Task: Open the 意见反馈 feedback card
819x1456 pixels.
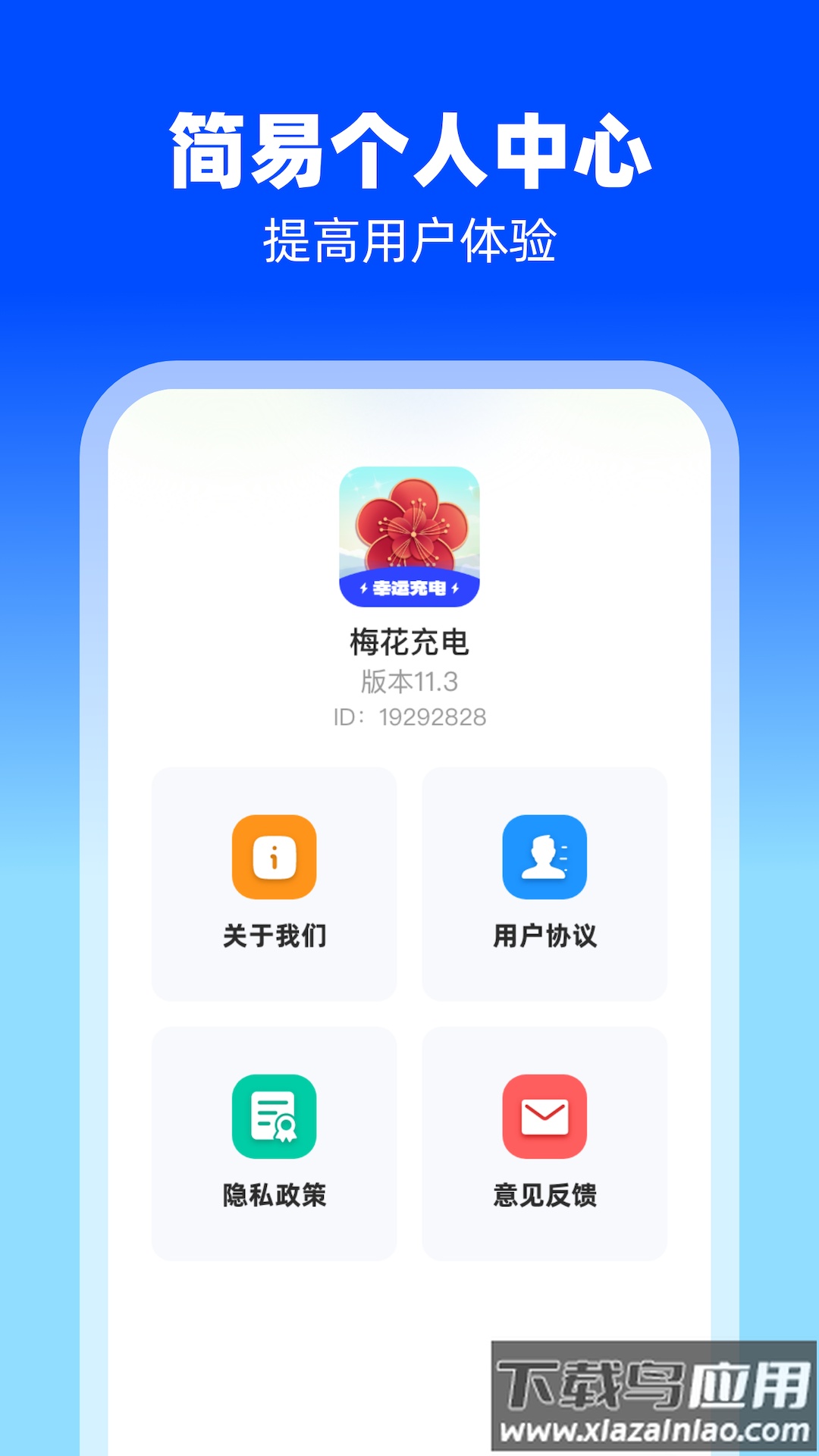Action: 544,1137
